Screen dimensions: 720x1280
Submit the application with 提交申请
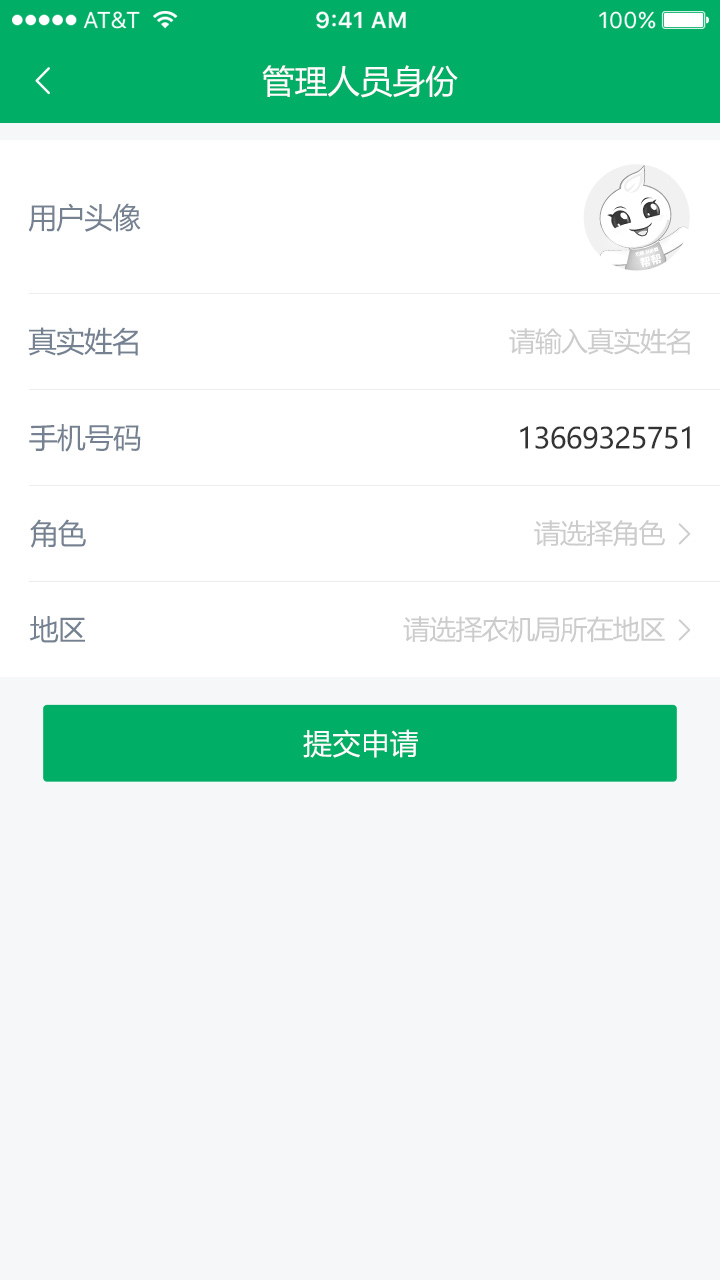360,743
